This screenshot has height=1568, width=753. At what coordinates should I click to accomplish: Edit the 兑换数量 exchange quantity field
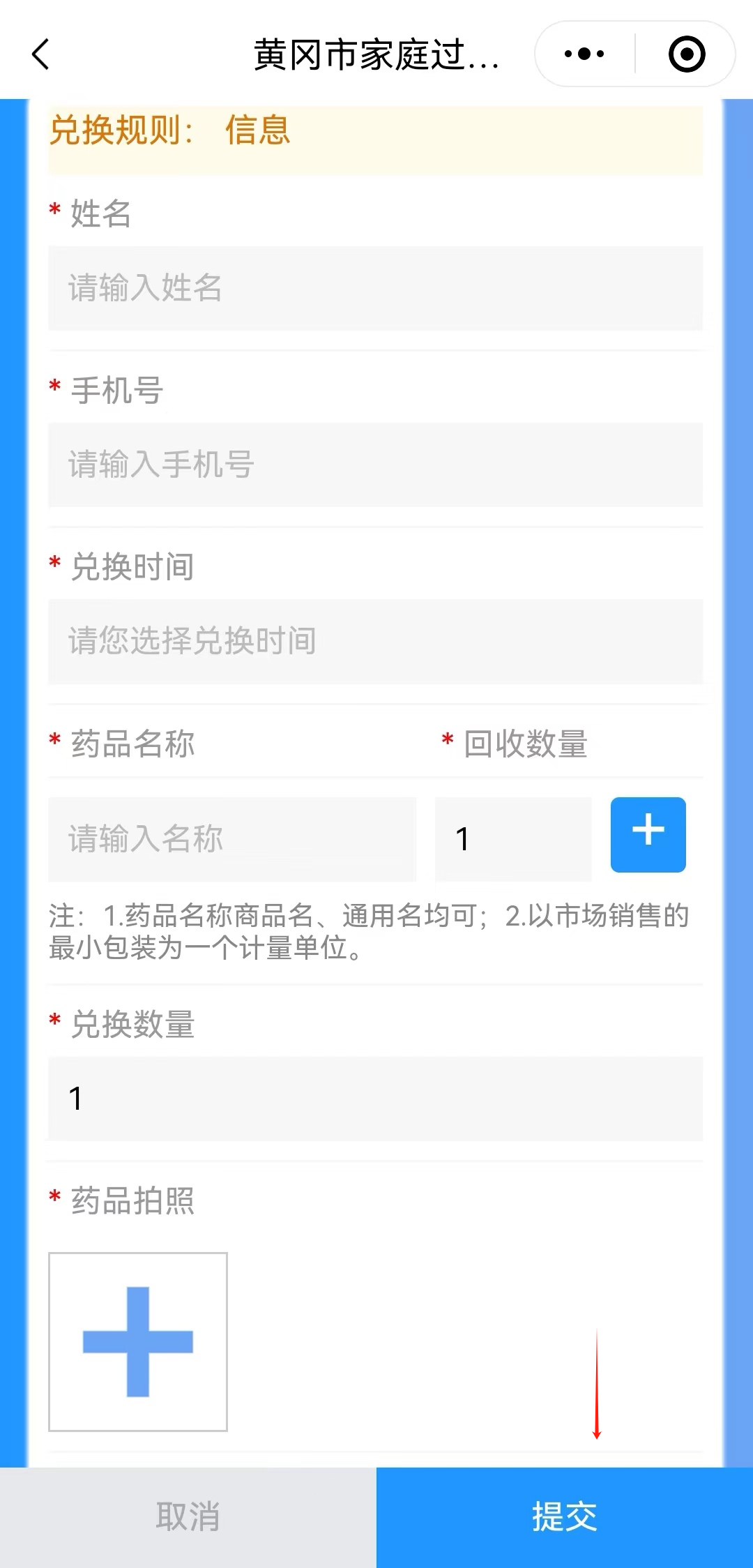click(375, 1099)
